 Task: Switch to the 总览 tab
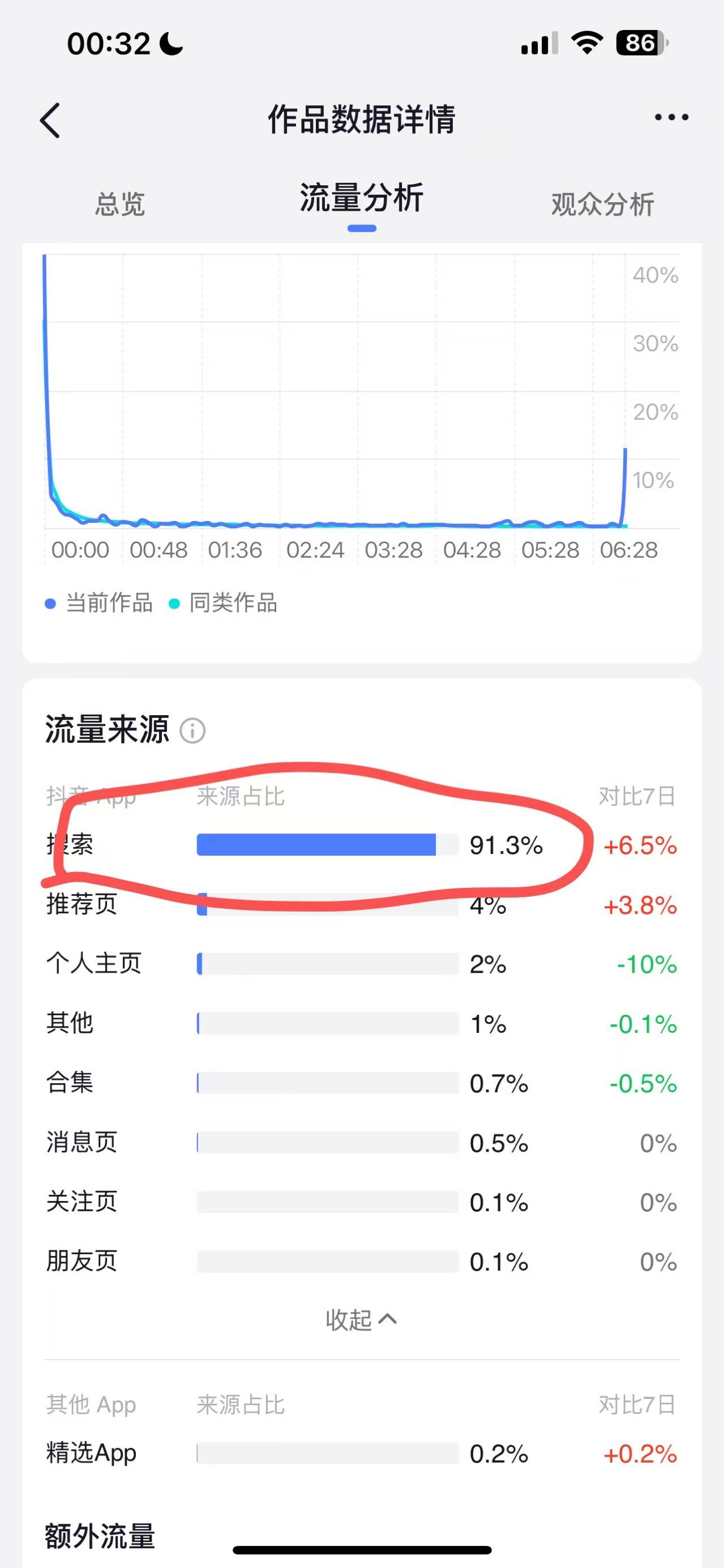point(120,204)
